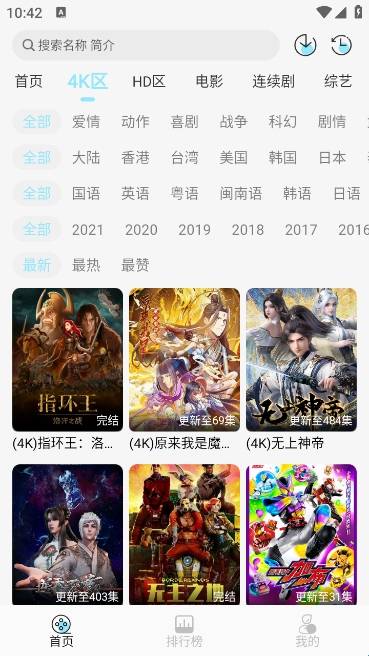
Task: Choose the 粤语 language filter
Action: click(x=184, y=193)
